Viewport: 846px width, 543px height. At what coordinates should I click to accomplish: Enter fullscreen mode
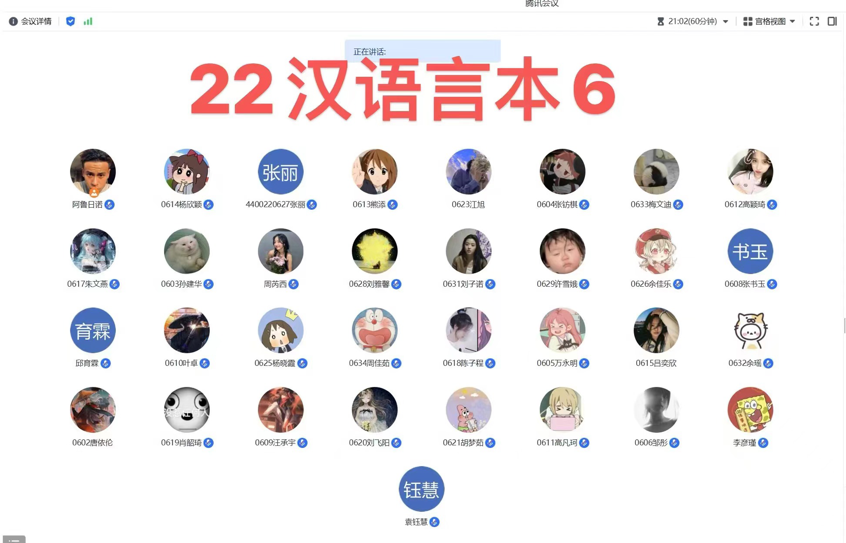click(814, 21)
